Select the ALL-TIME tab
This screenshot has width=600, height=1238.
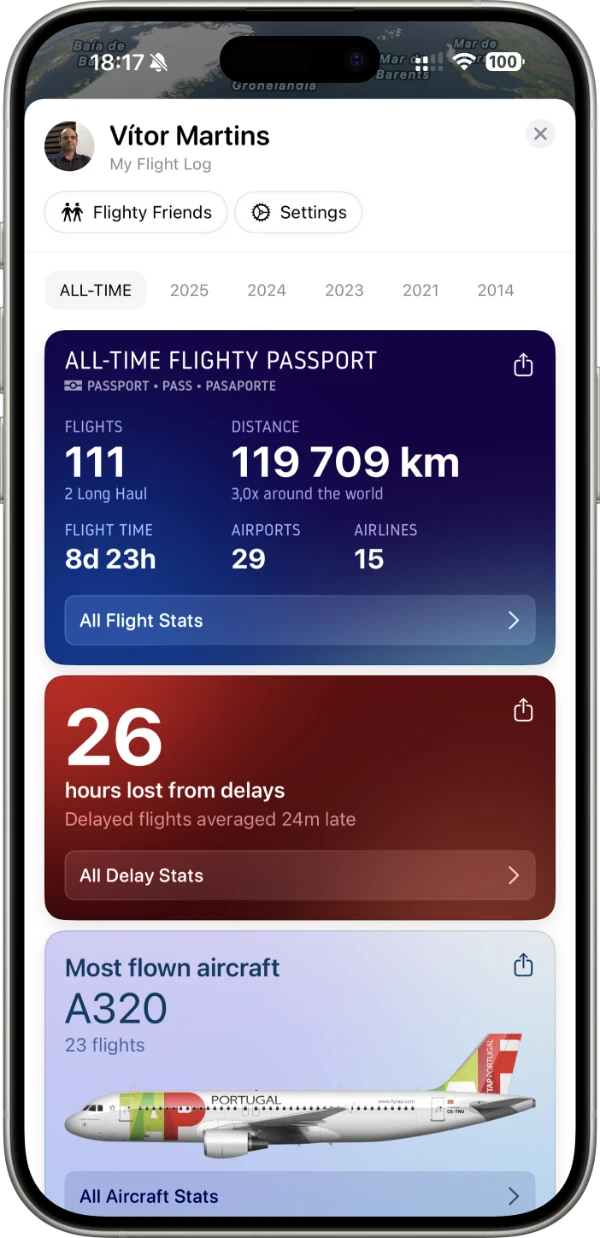pos(96,290)
